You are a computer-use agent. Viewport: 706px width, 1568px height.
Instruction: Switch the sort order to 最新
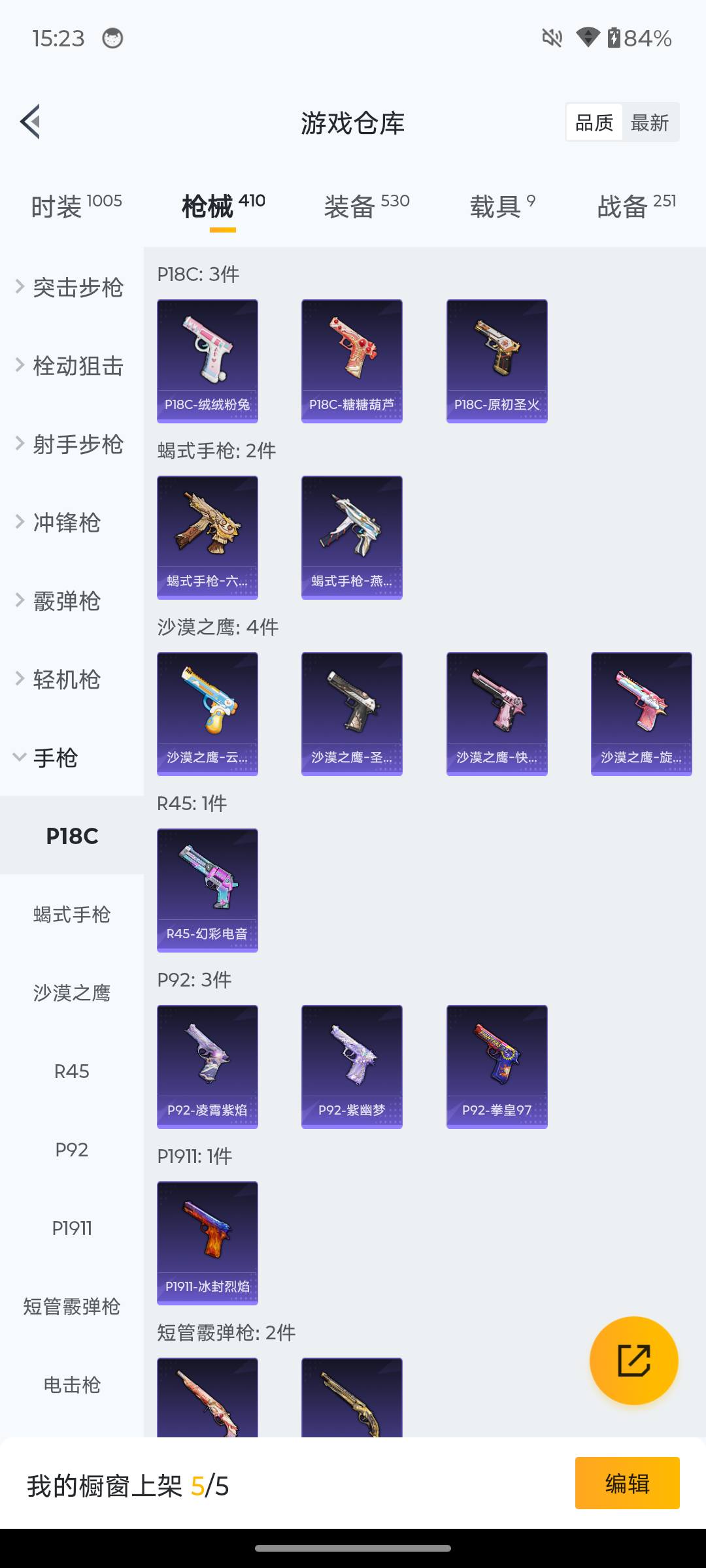coord(651,122)
